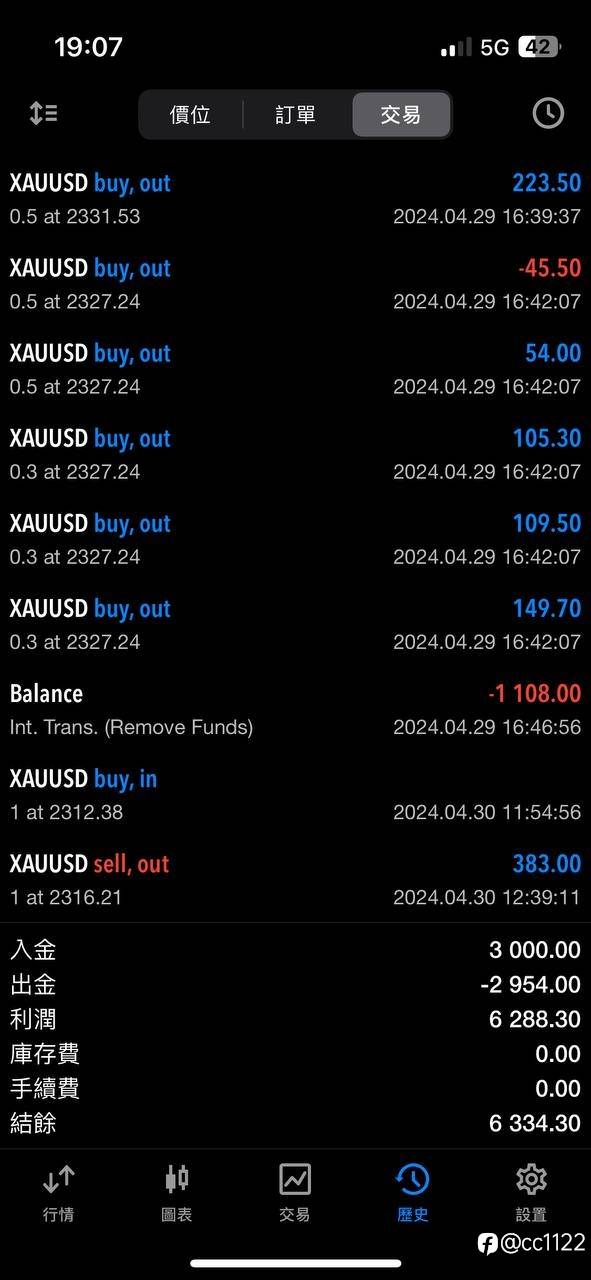Switch to the 價位 segment

point(190,114)
